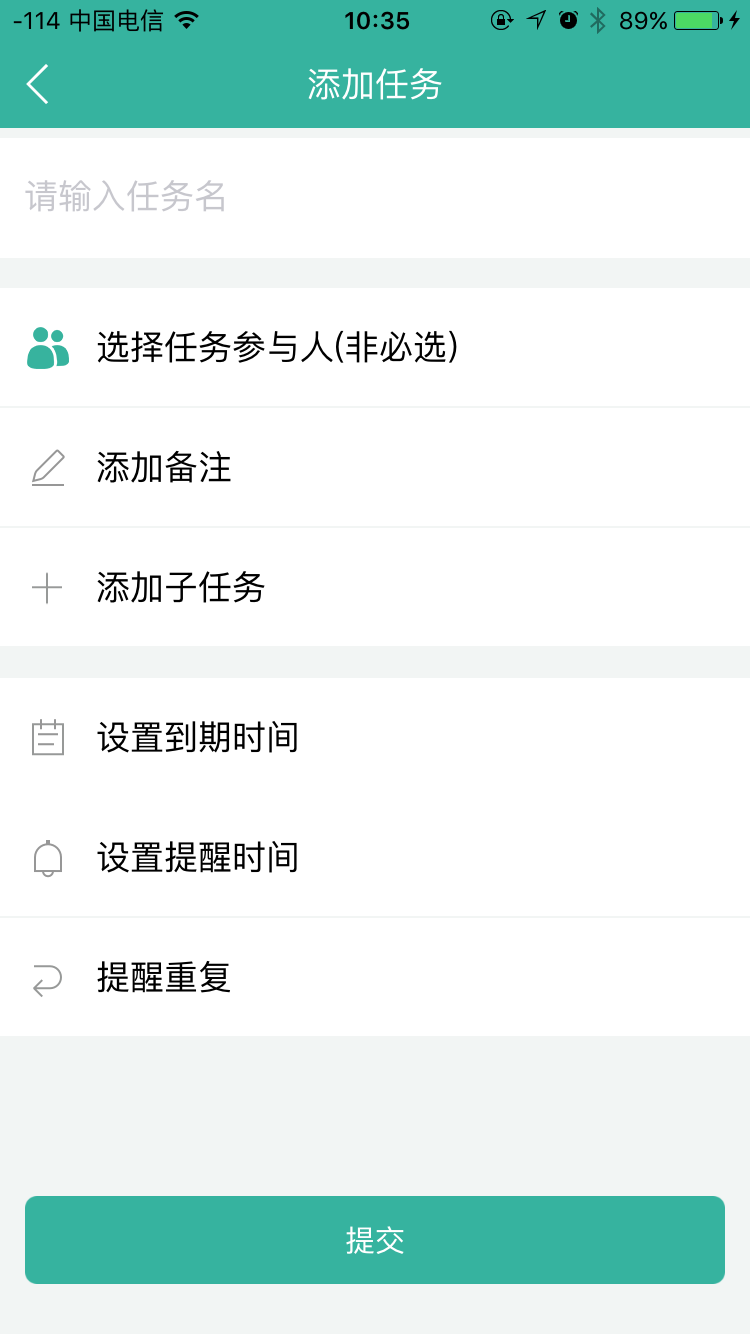Tap the 提交 submit button
This screenshot has width=750, height=1334.
click(x=375, y=1240)
